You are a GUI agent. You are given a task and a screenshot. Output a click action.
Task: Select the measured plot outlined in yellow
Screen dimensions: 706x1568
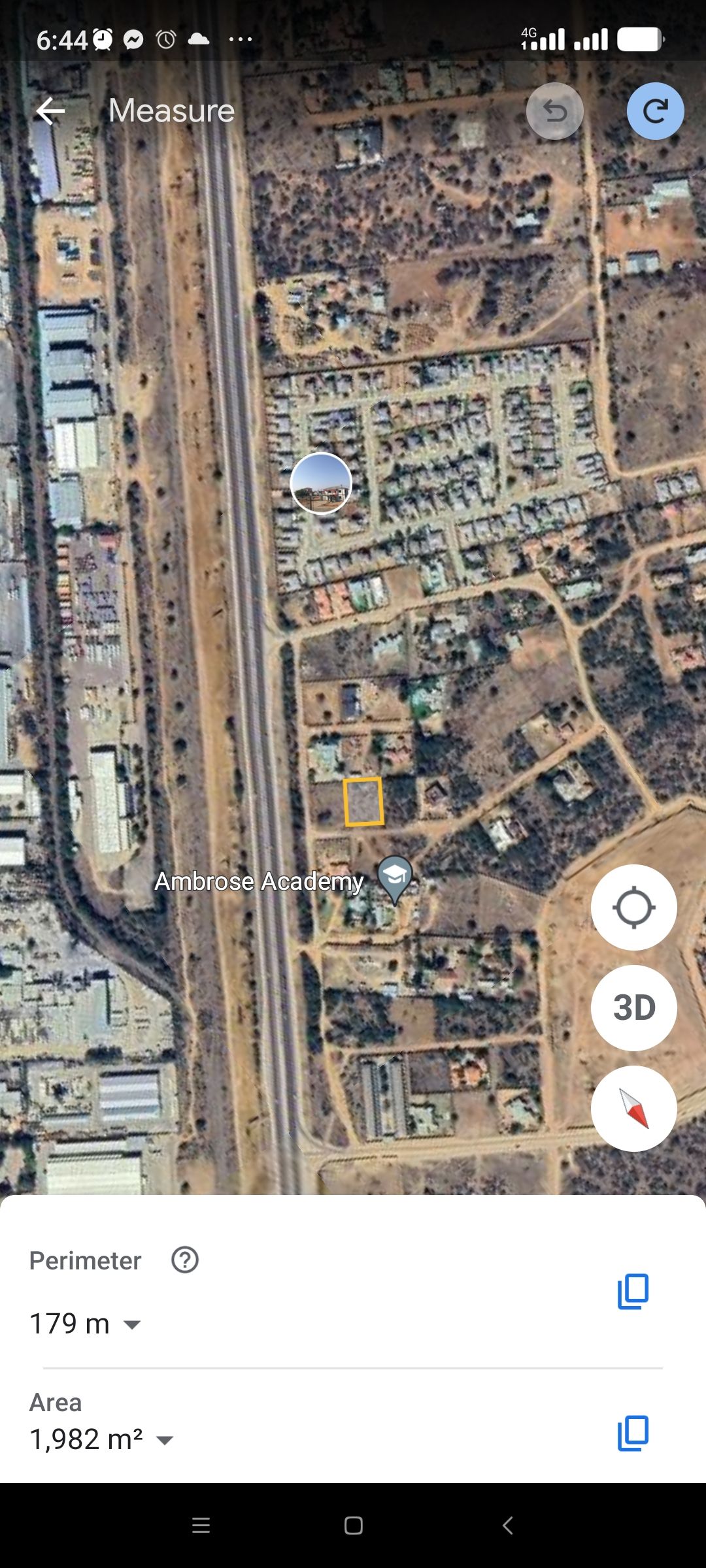pos(363,800)
